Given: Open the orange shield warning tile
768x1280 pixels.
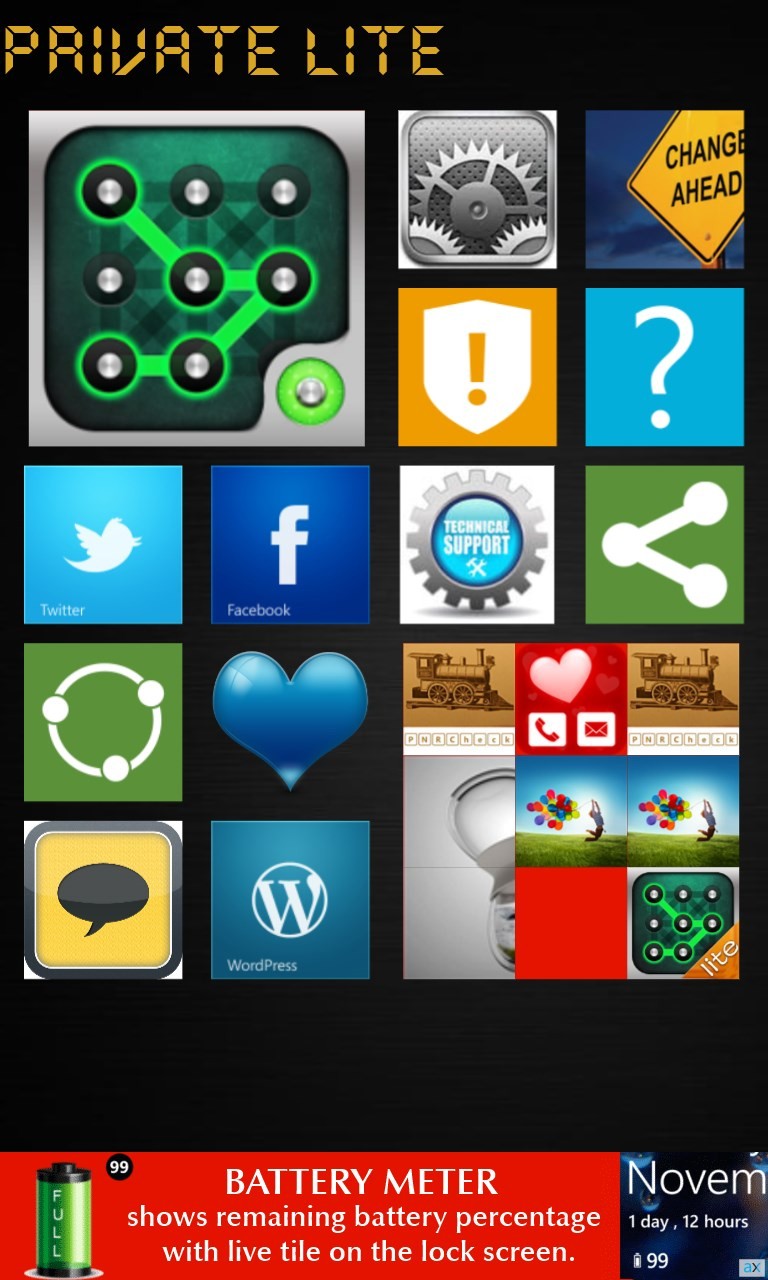Looking at the screenshot, I should point(477,366).
